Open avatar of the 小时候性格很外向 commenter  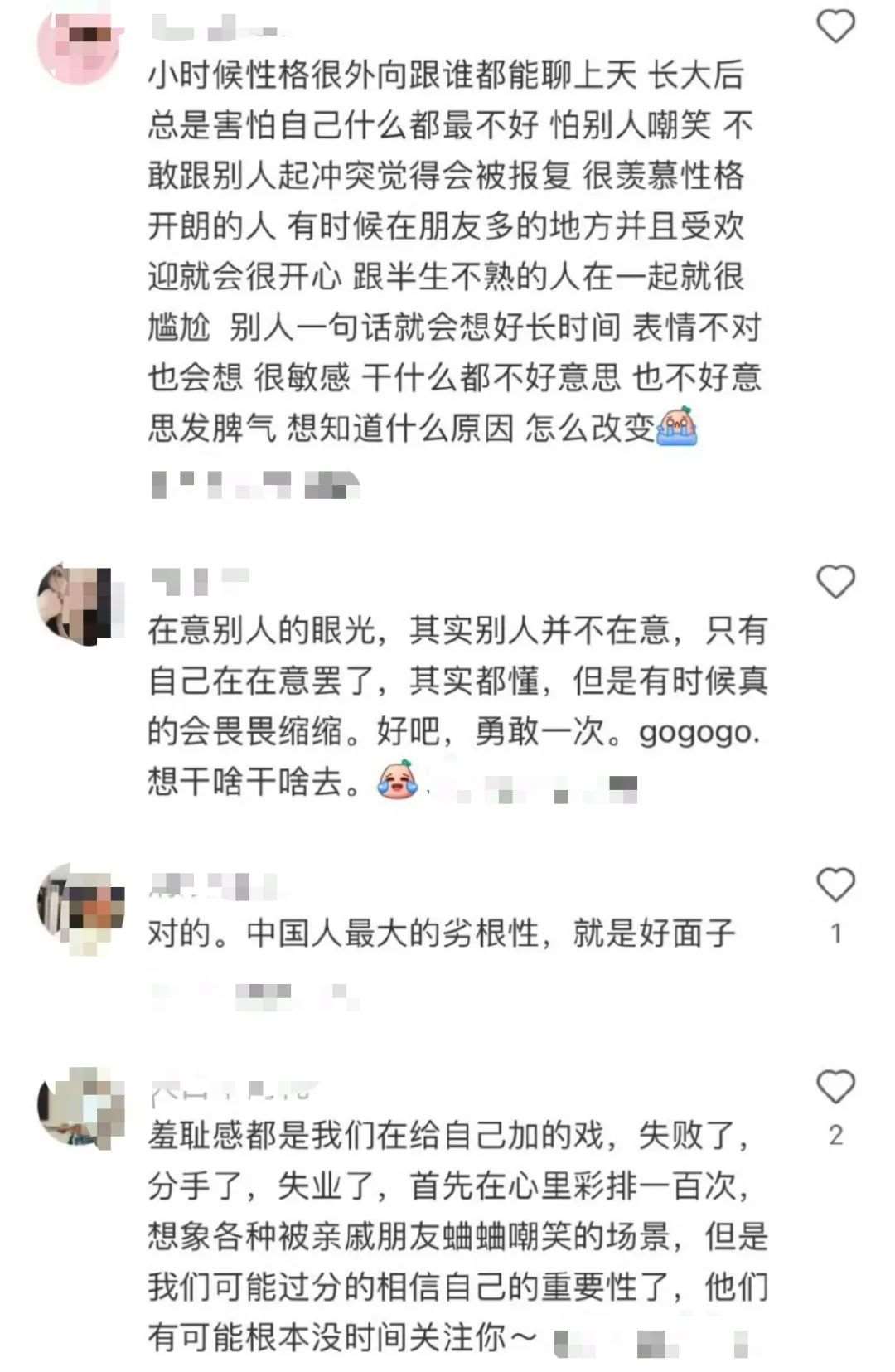click(80, 43)
